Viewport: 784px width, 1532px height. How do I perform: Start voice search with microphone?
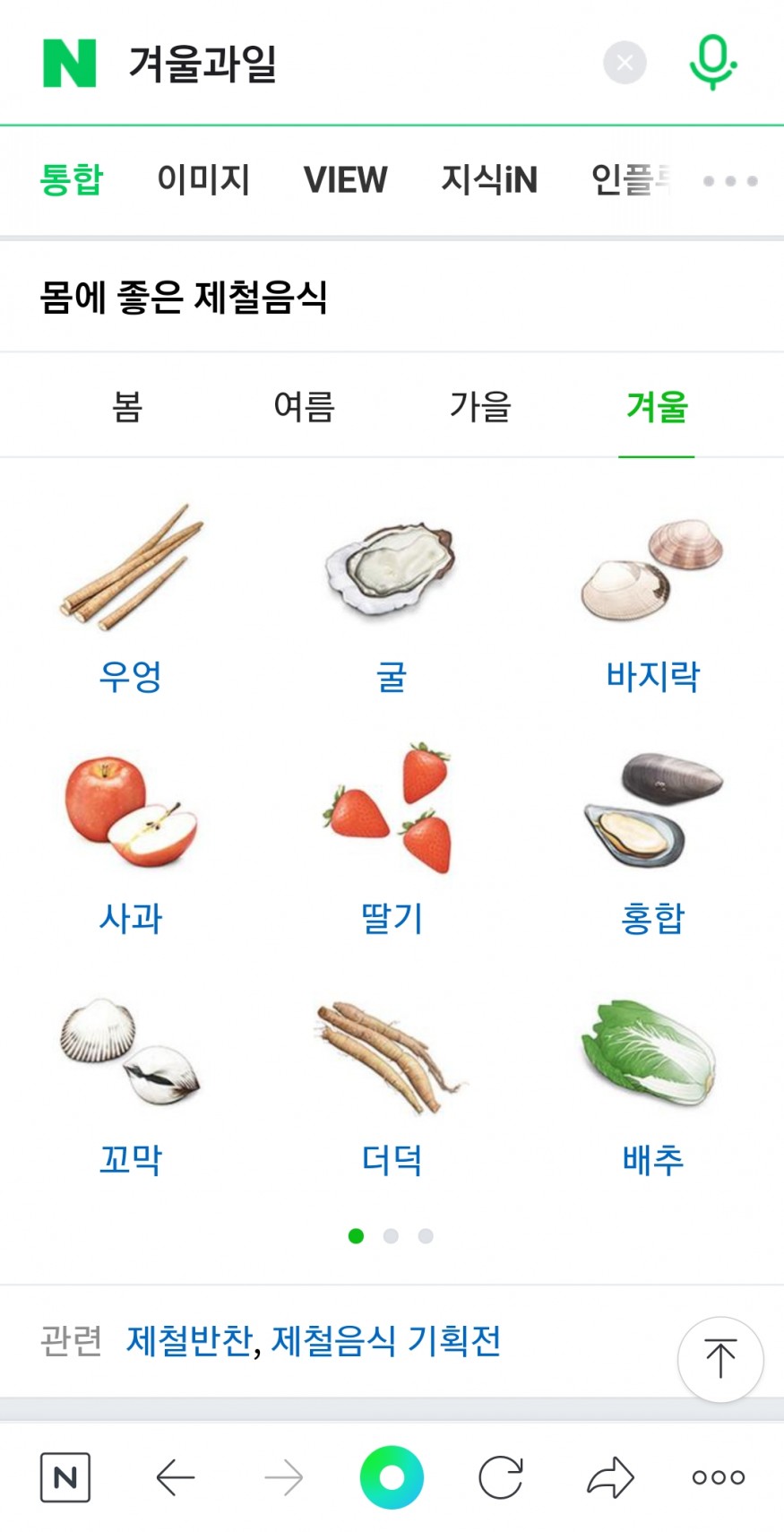712,61
